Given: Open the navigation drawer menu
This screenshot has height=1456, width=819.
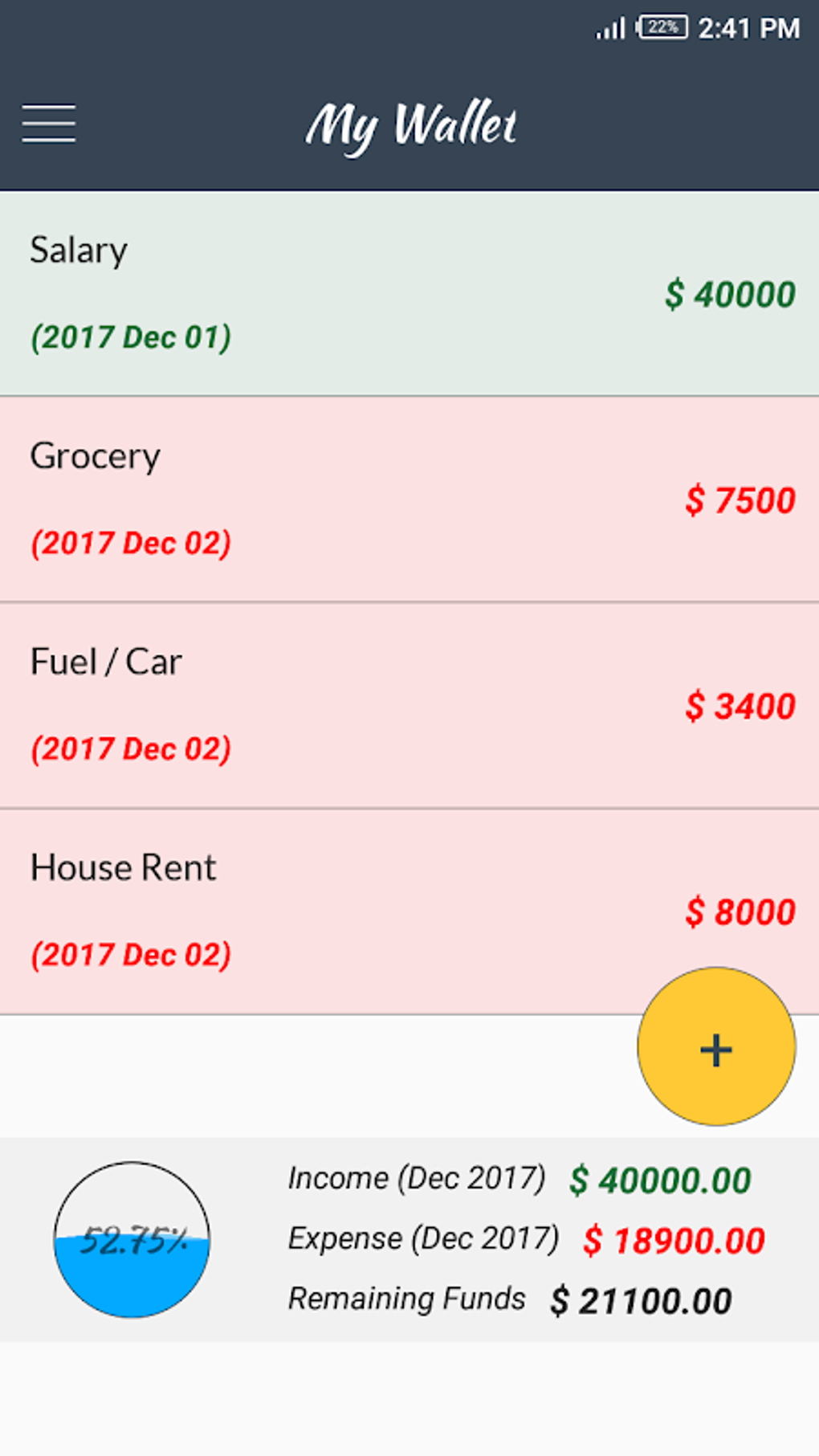Looking at the screenshot, I should point(47,124).
